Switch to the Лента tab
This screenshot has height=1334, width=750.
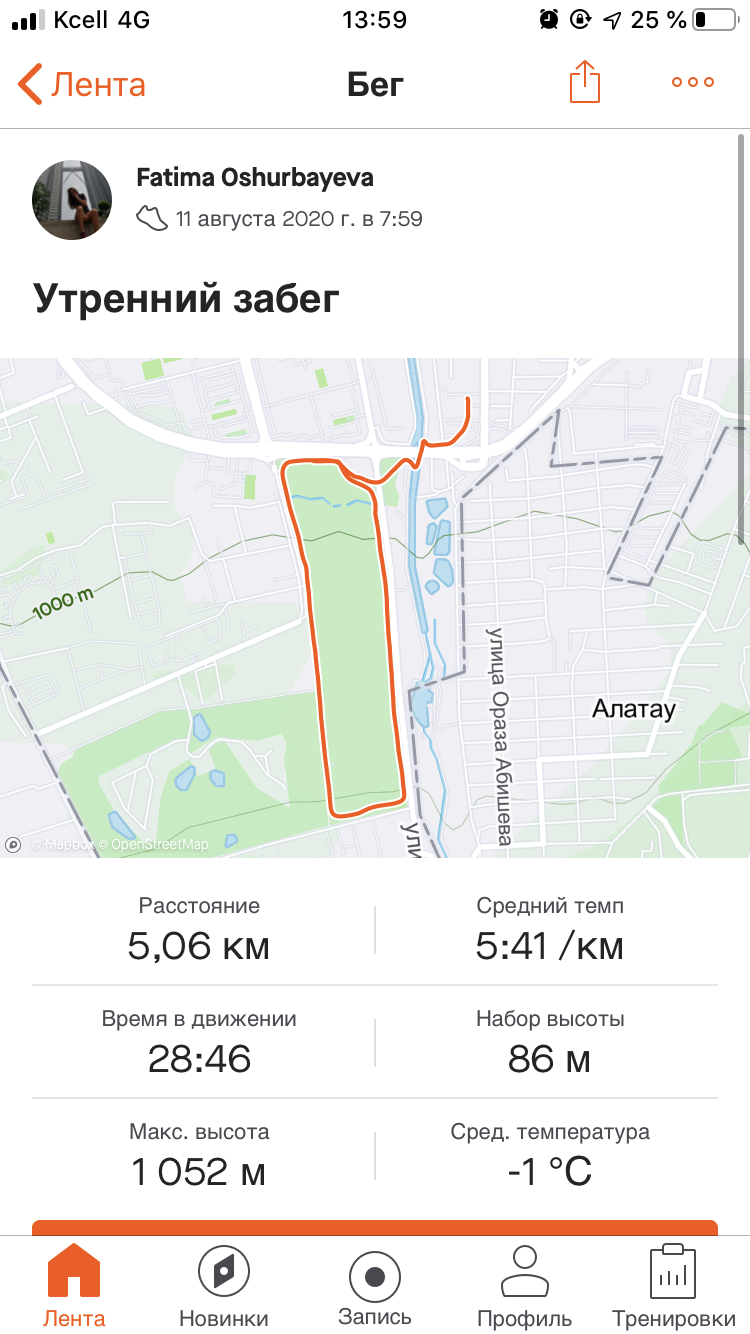point(74,1286)
